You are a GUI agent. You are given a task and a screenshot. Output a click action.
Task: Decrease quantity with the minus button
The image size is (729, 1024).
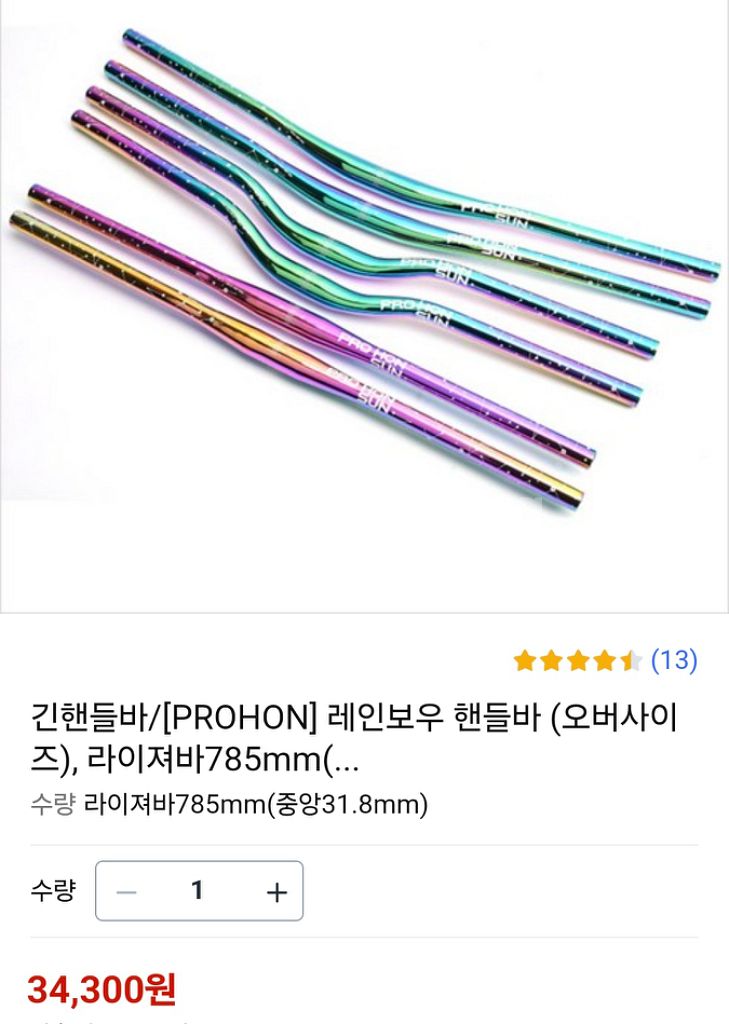126,892
